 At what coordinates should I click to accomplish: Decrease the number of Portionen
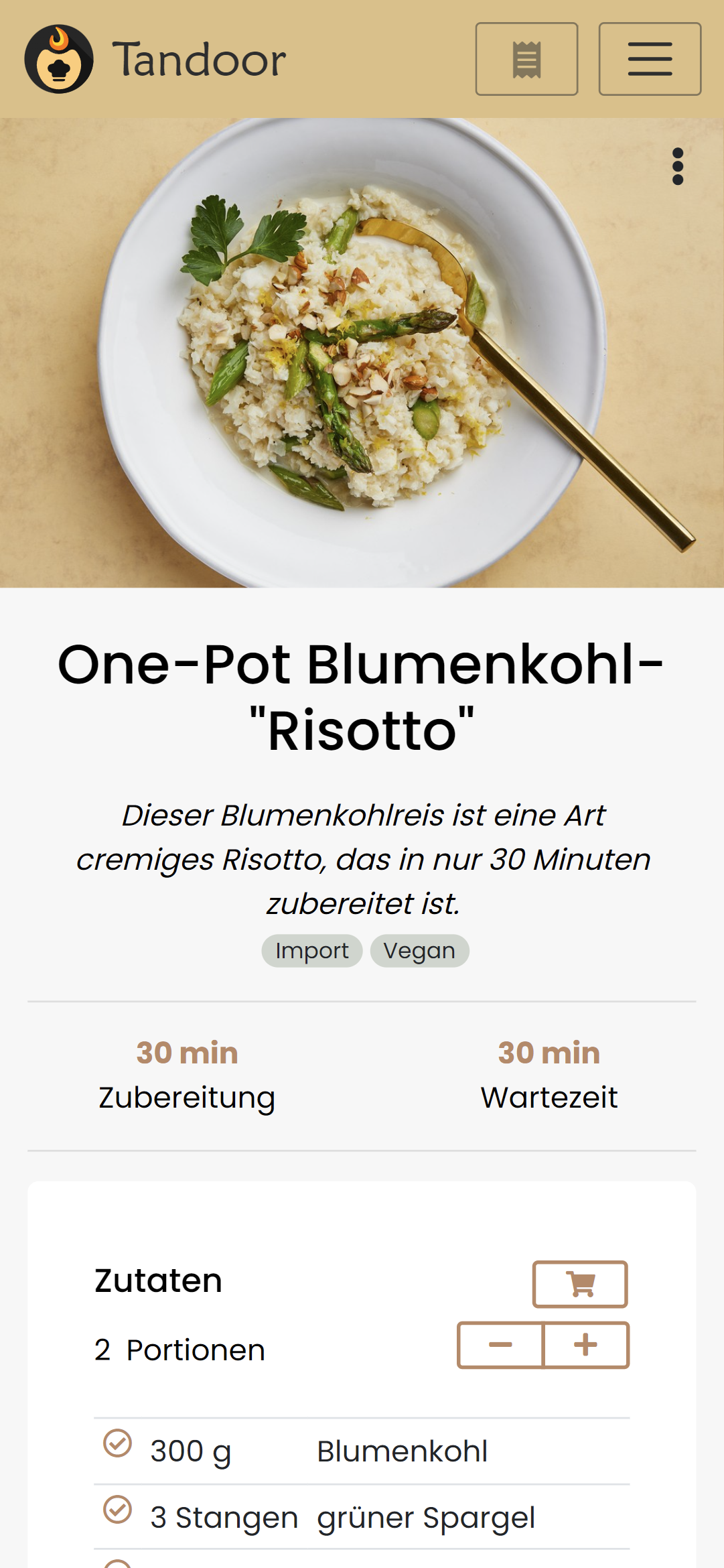click(500, 1345)
